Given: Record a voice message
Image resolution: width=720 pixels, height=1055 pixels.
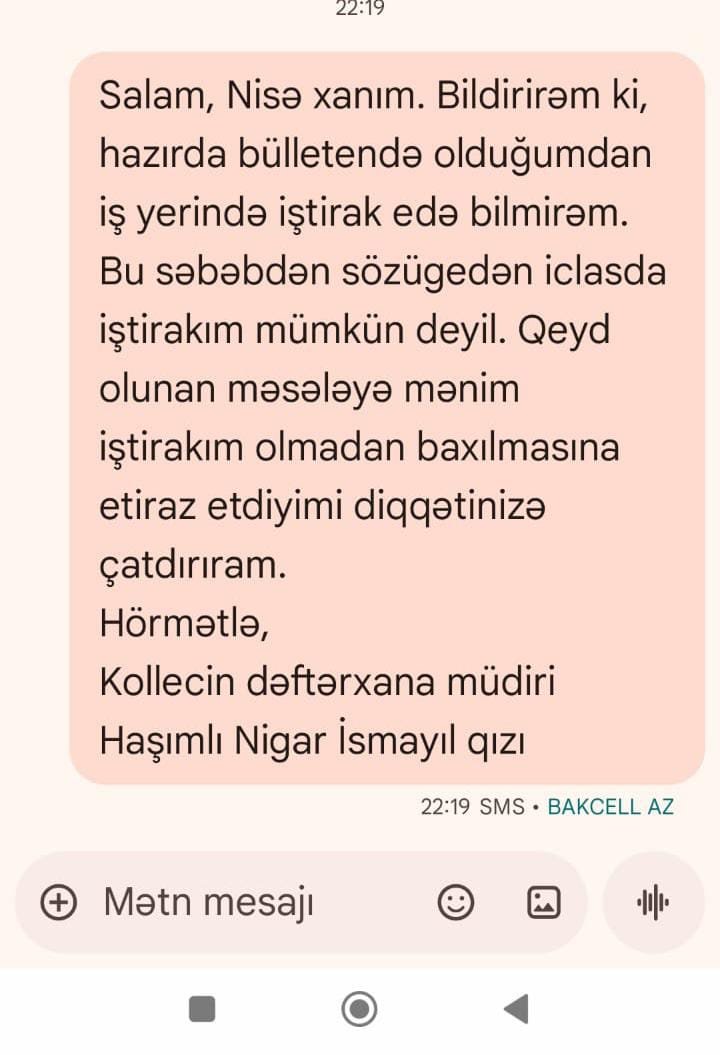Looking at the screenshot, I should click(653, 903).
